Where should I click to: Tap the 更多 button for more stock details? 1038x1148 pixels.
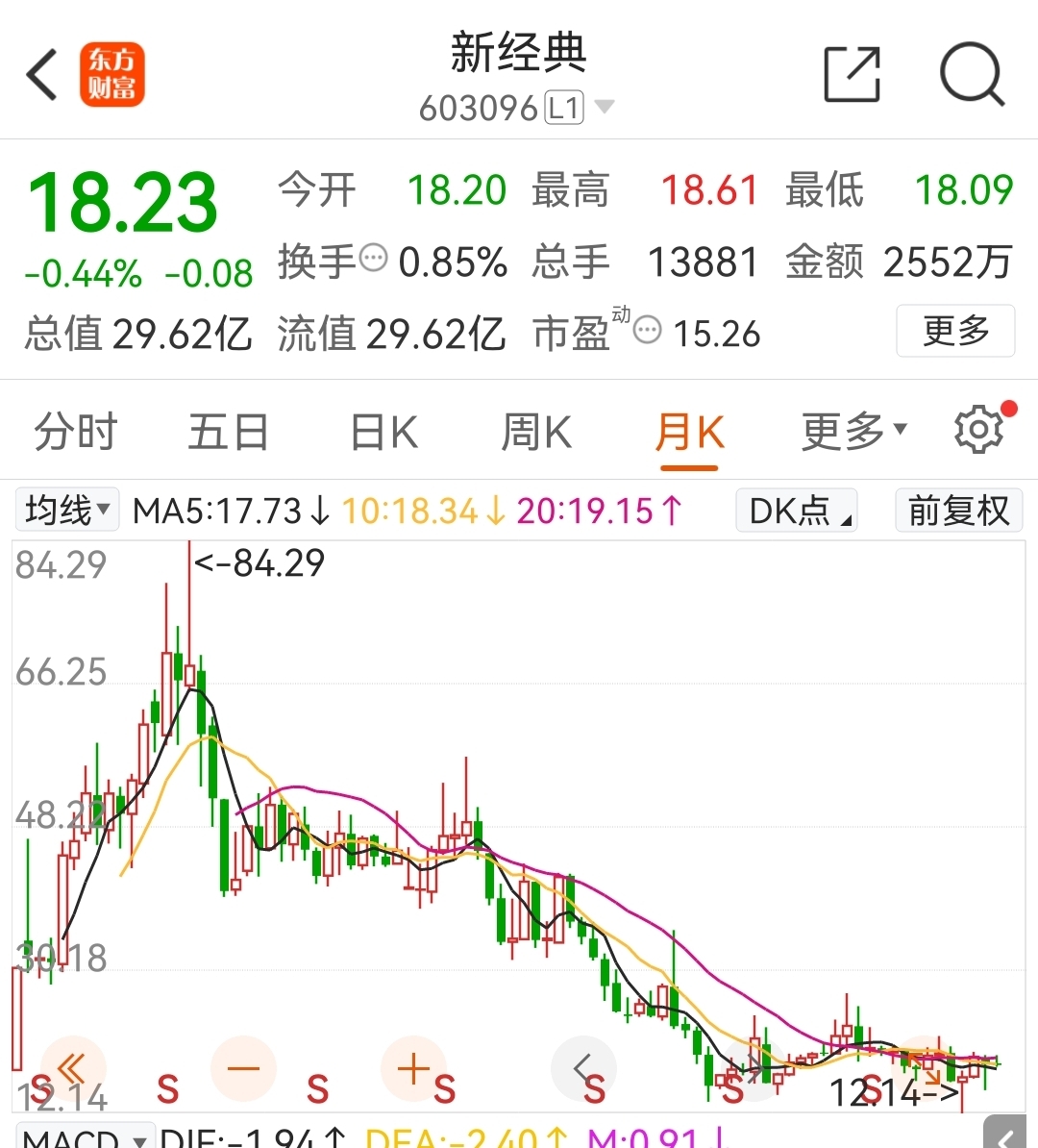point(954,331)
